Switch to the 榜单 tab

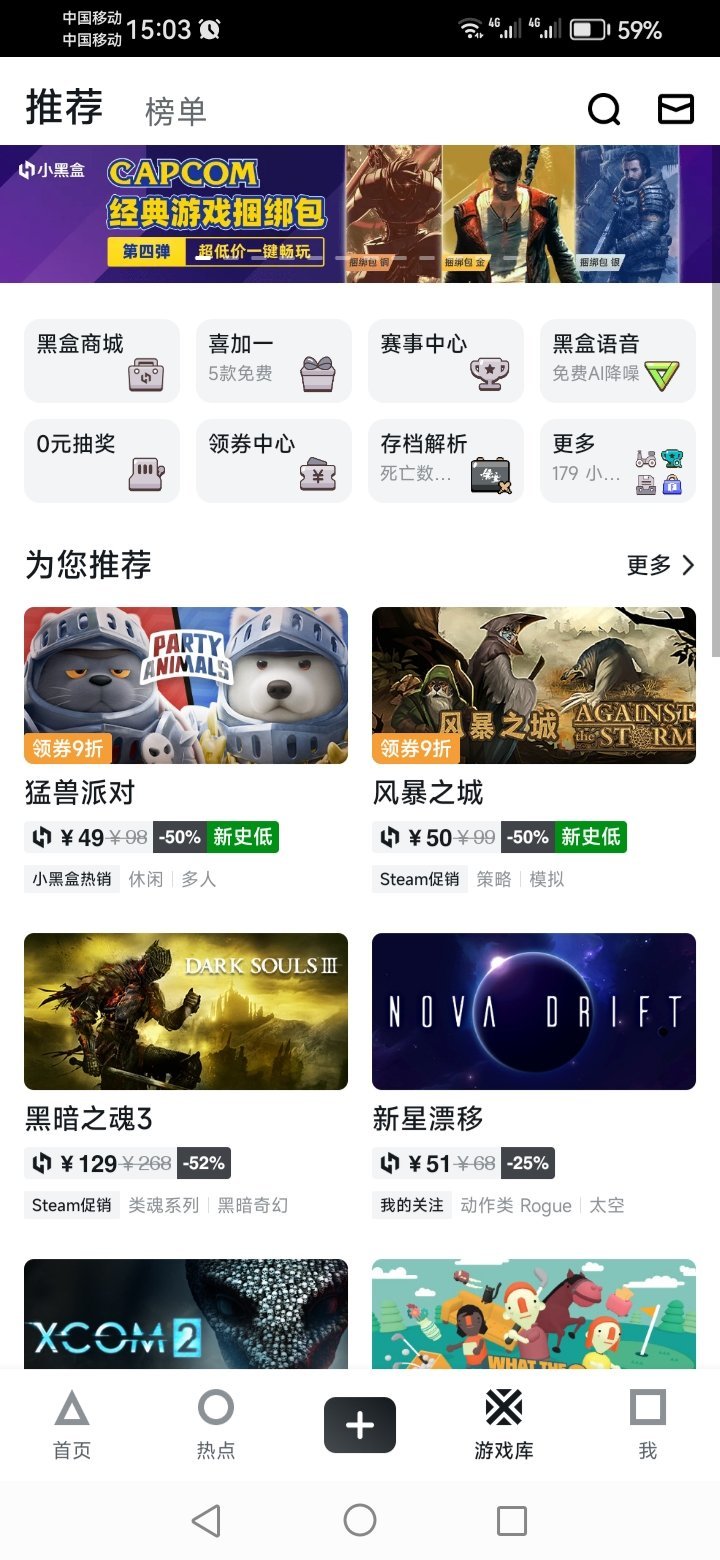[x=175, y=111]
